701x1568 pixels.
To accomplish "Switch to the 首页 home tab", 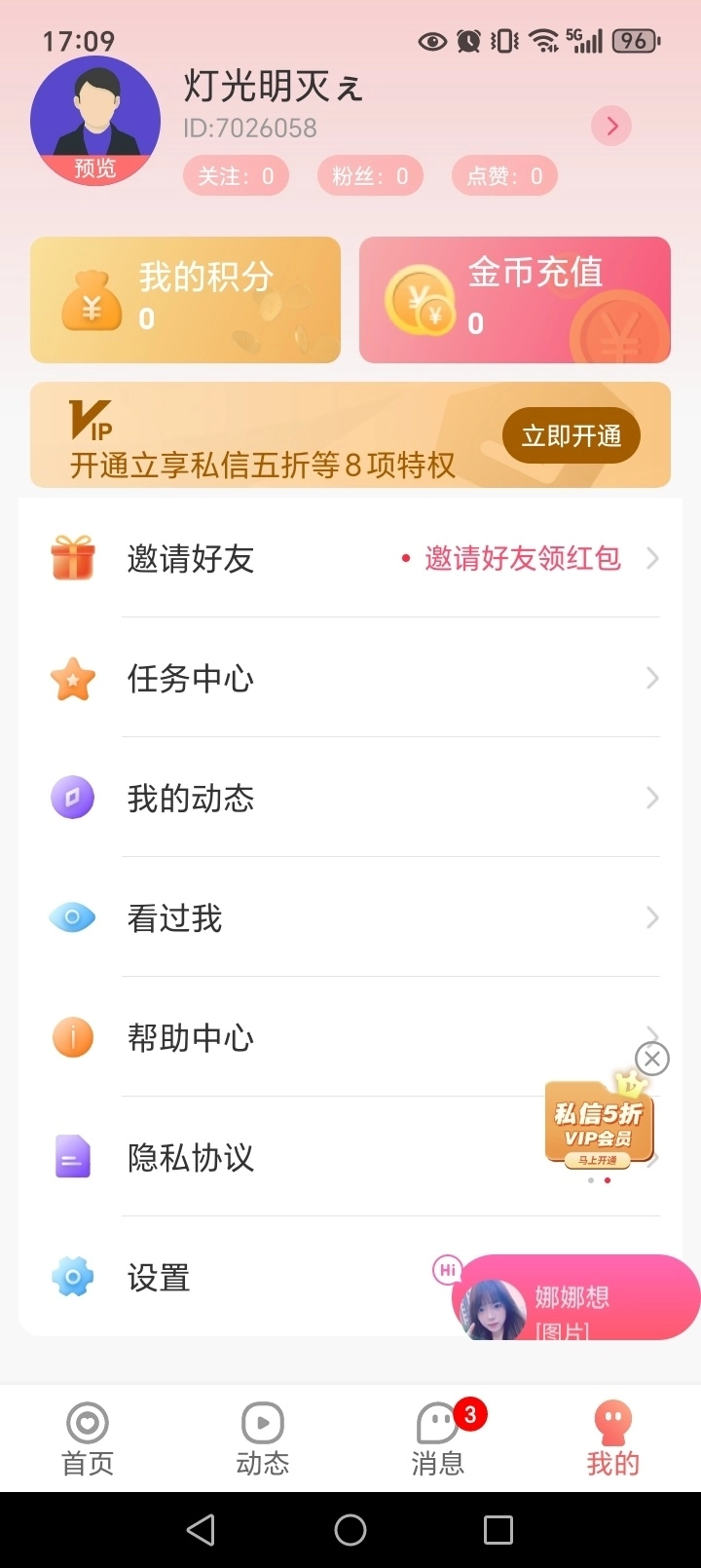I will tap(88, 1438).
